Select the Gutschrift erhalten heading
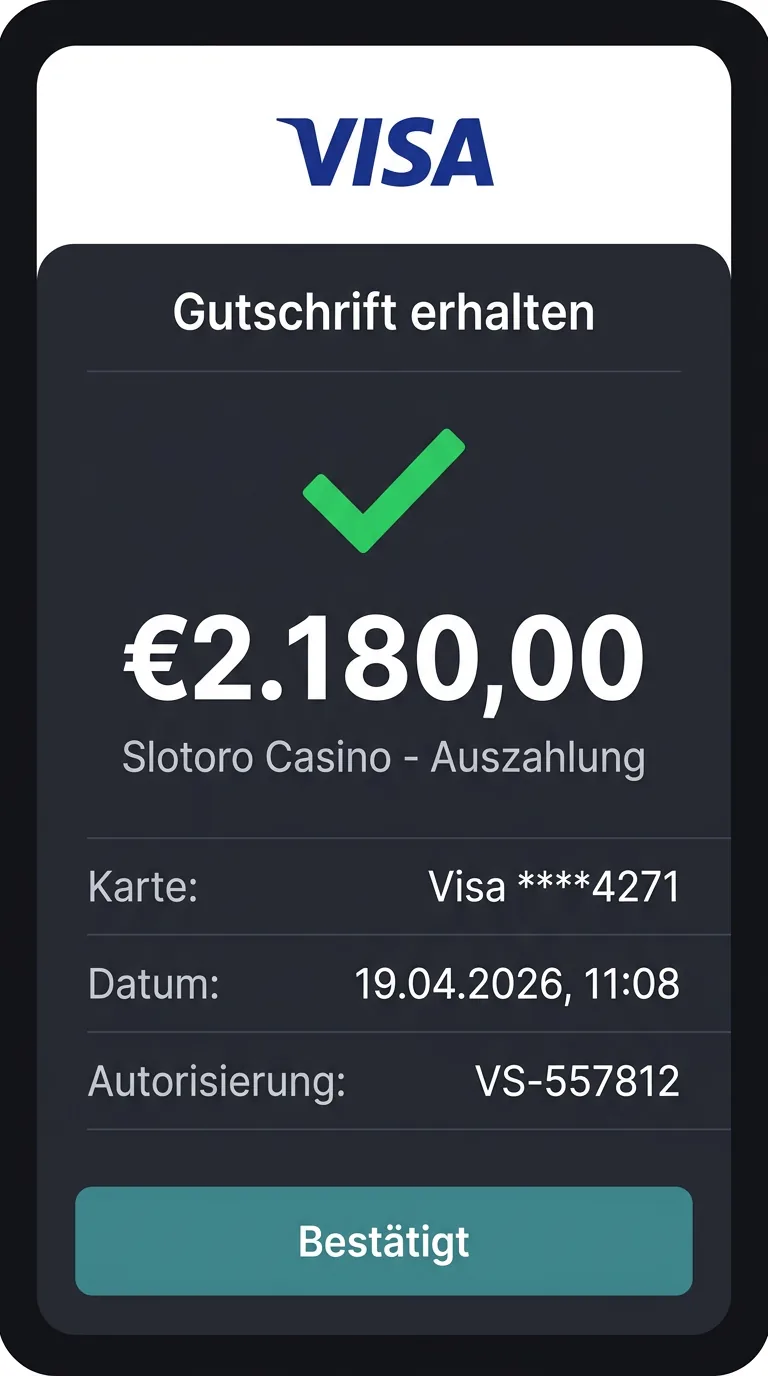 (x=384, y=312)
